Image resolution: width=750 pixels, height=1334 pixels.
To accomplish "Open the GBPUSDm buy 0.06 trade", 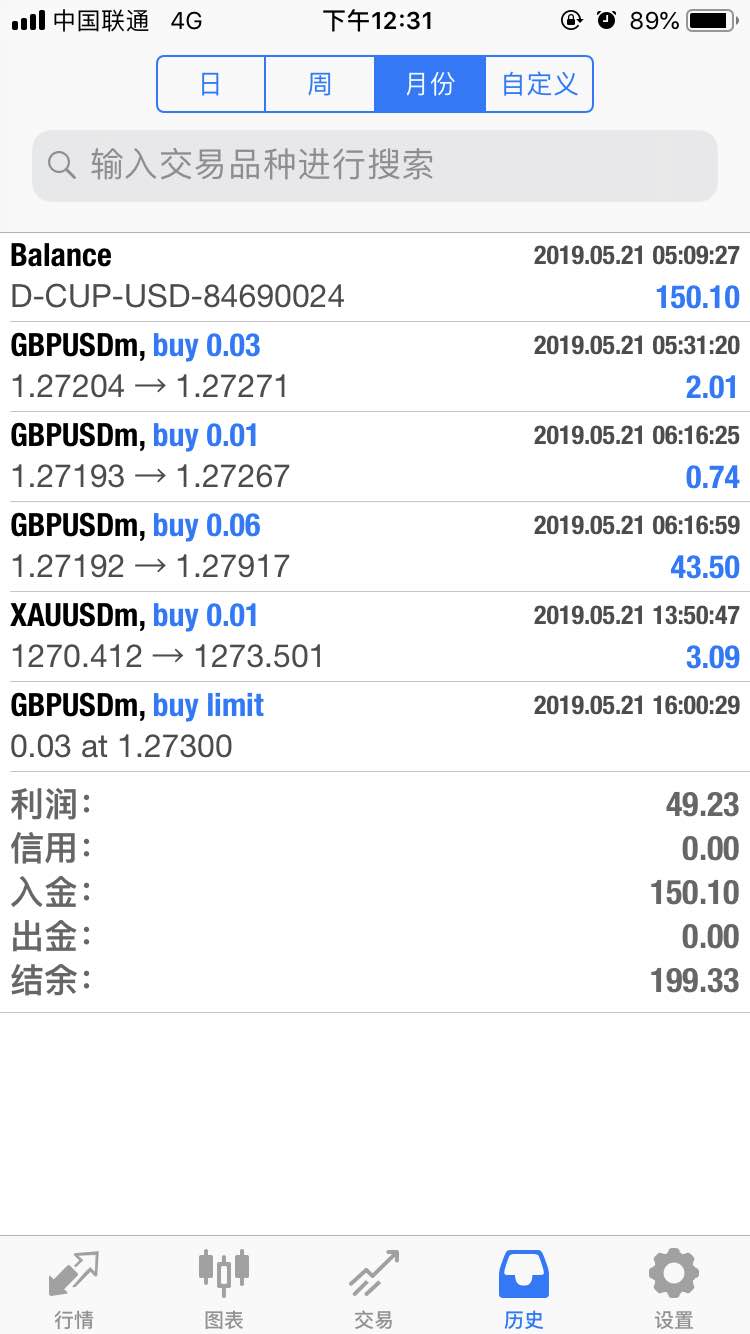I will (x=375, y=546).
